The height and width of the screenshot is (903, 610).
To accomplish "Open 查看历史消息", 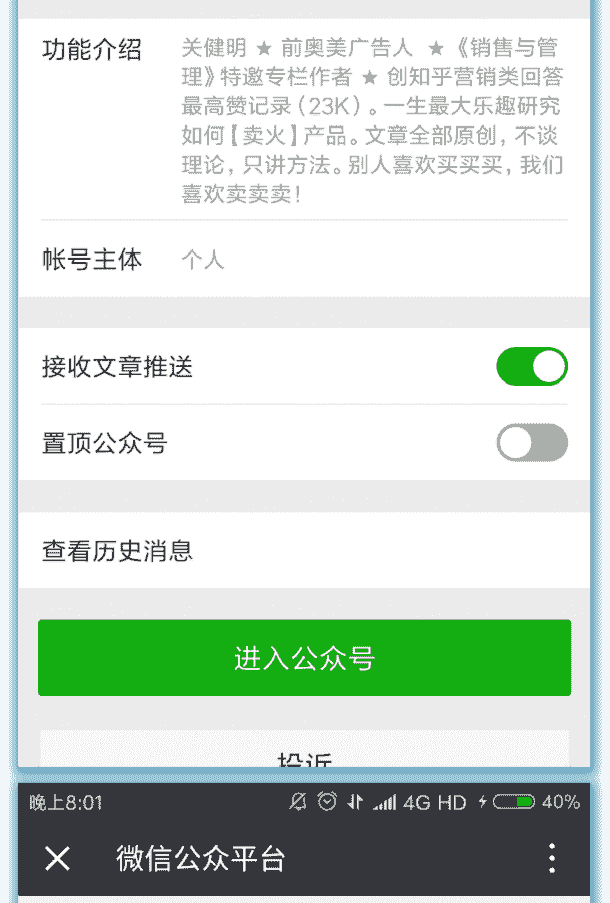I will pyautogui.click(x=303, y=550).
